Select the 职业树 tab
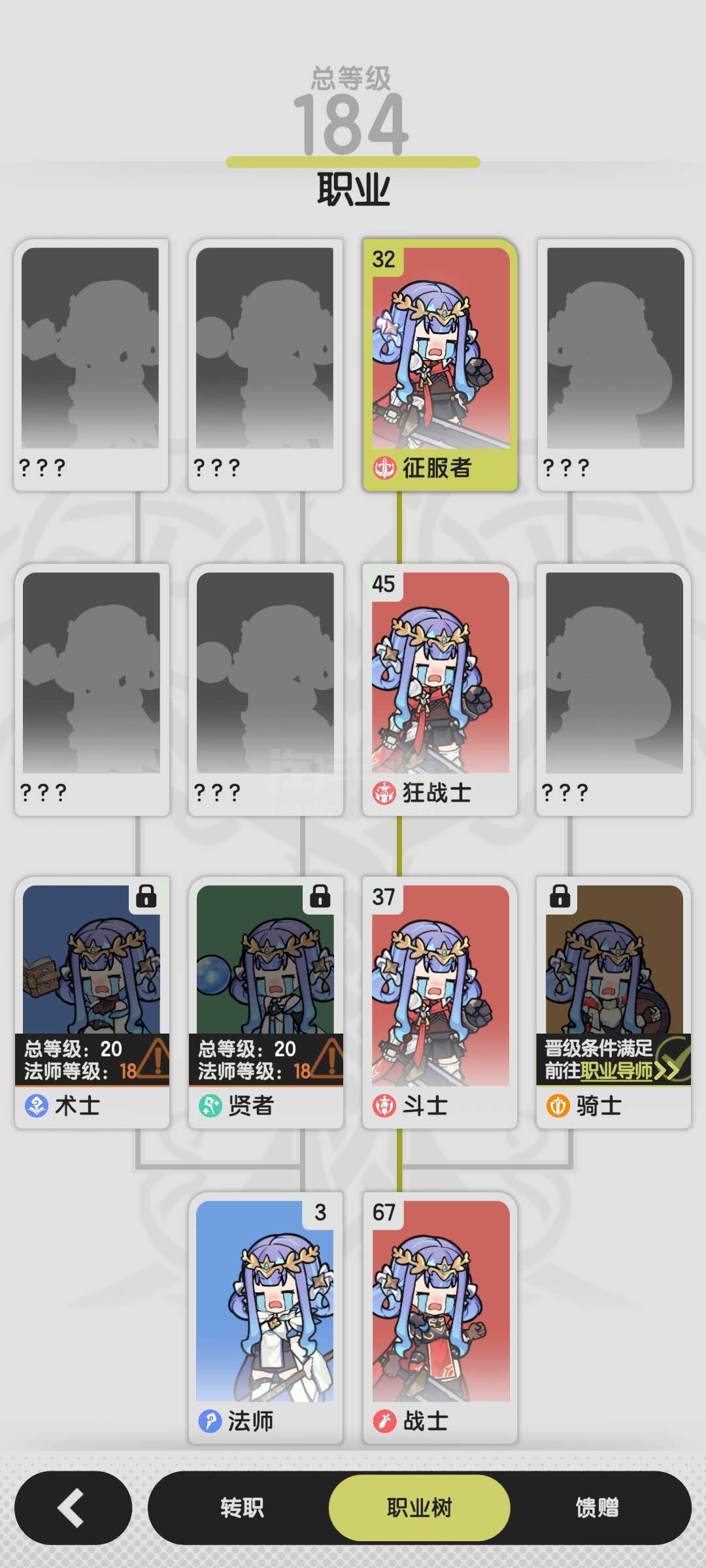Image resolution: width=706 pixels, height=1568 pixels. [419, 1508]
